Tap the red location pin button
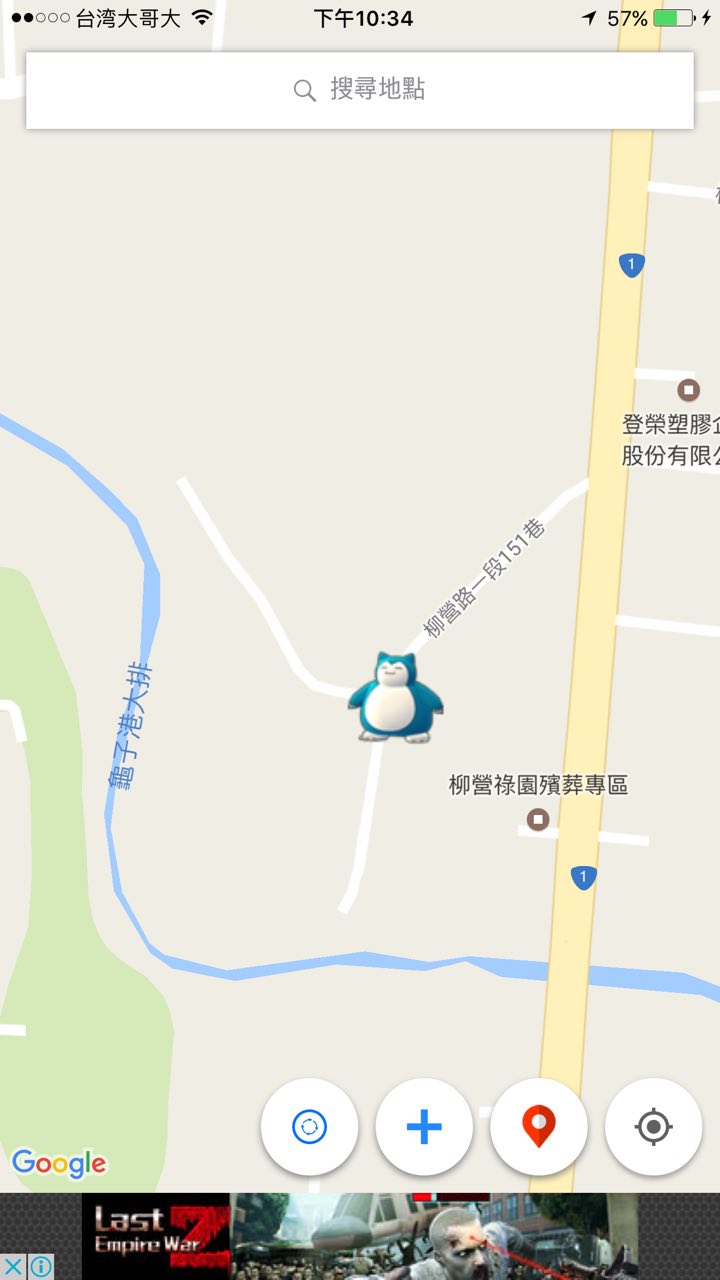Viewport: 720px width, 1280px height. 539,1127
